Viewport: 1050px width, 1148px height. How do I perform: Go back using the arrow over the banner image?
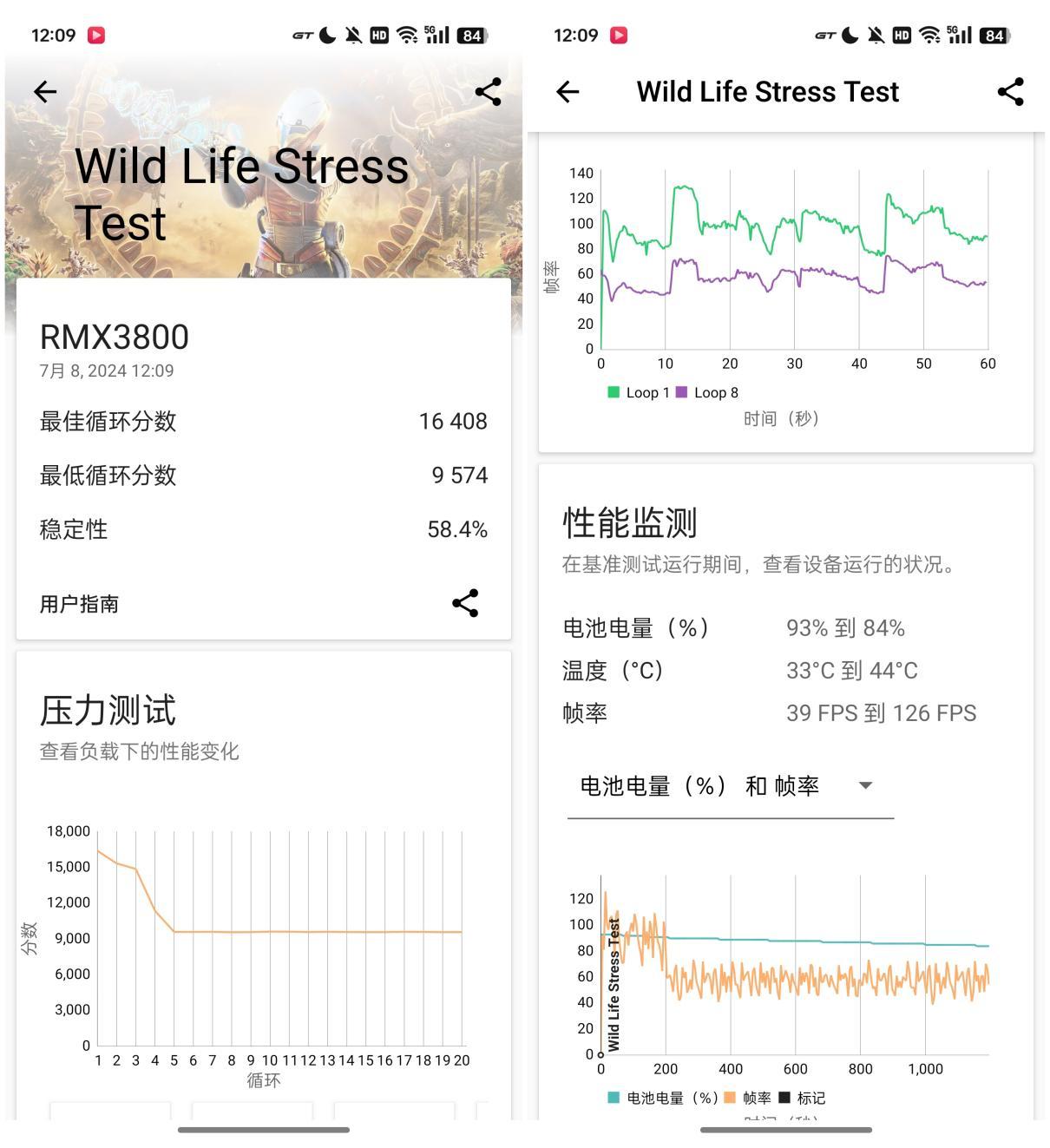(x=45, y=92)
